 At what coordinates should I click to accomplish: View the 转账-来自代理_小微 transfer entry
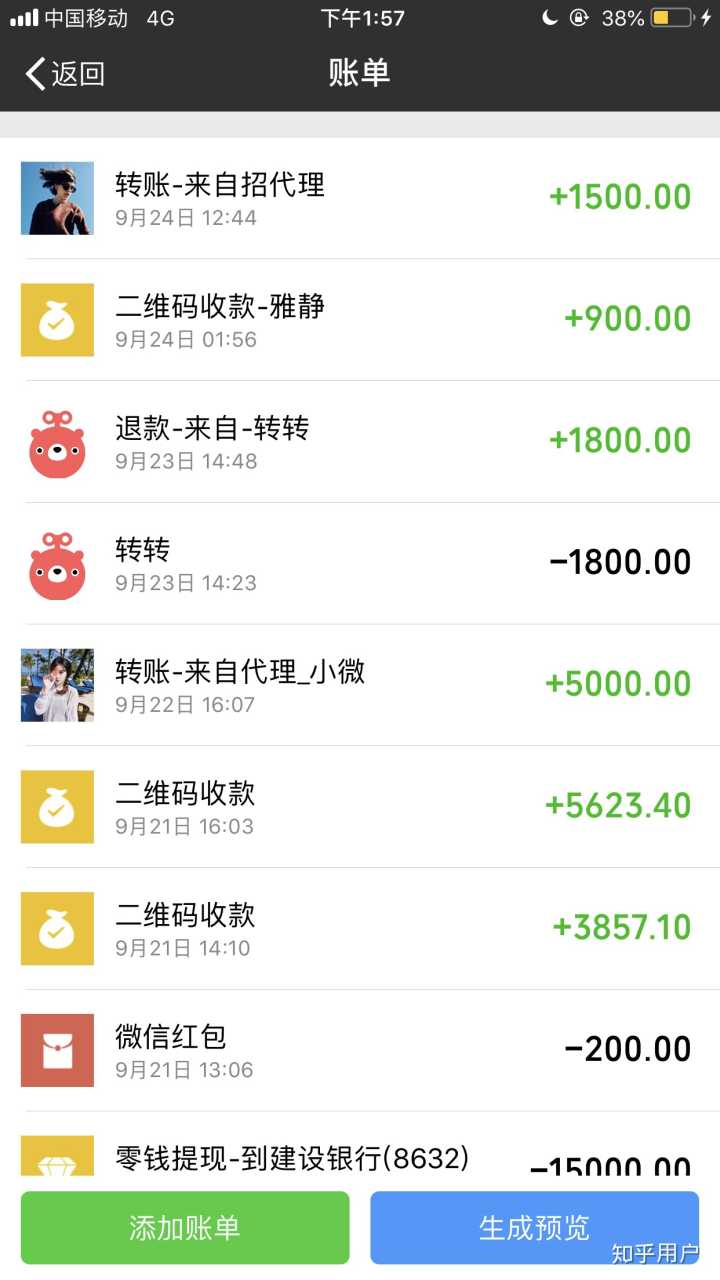pos(360,685)
